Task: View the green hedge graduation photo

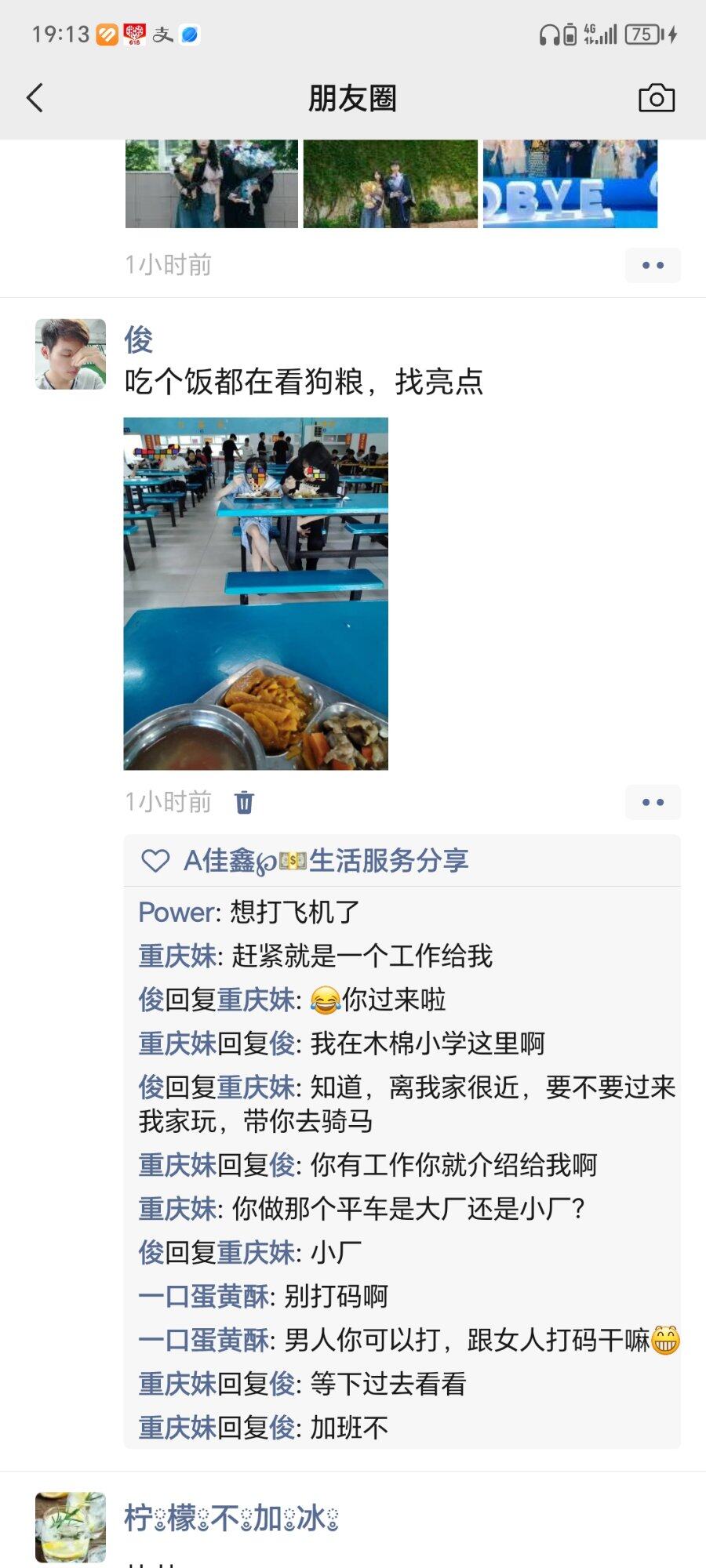Action: click(390, 184)
